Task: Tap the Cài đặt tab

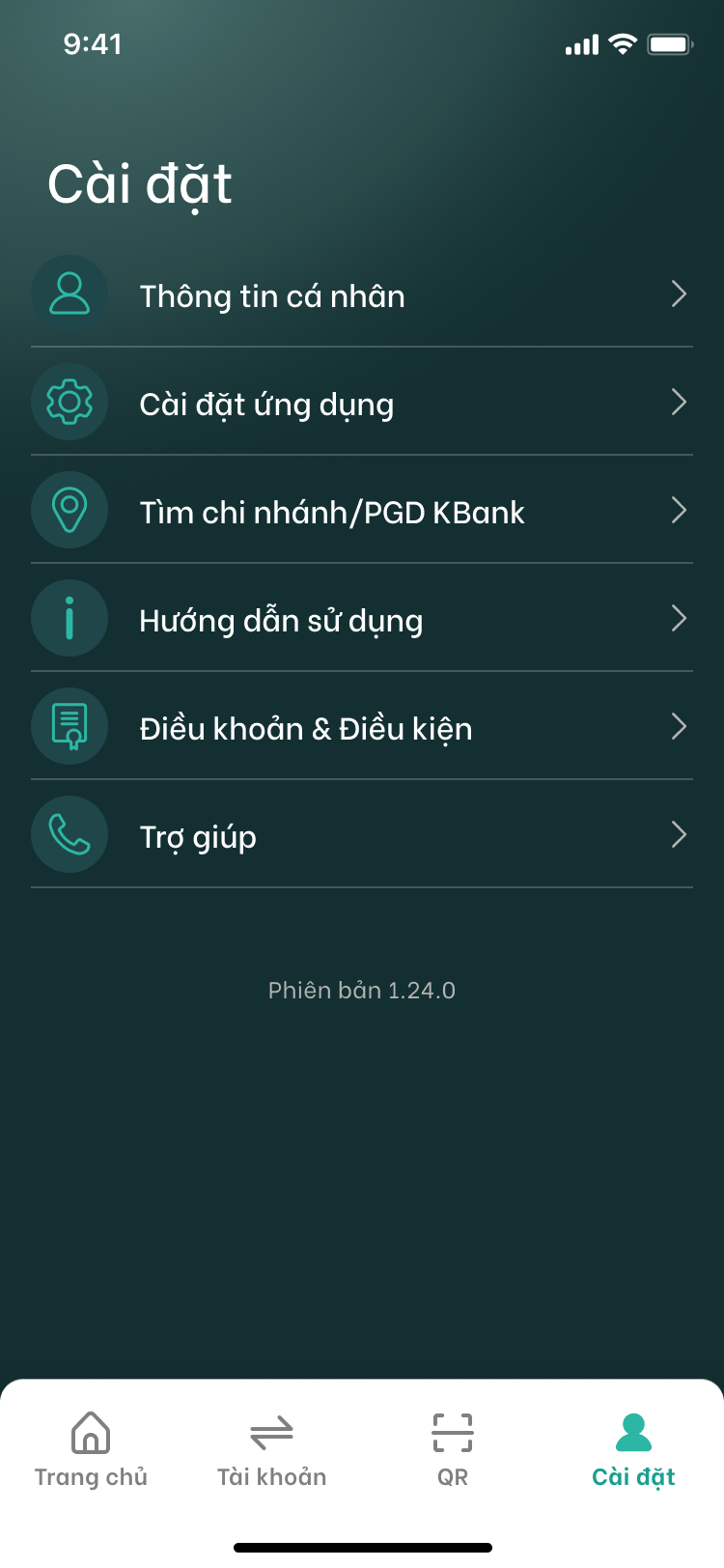Action: click(633, 1449)
